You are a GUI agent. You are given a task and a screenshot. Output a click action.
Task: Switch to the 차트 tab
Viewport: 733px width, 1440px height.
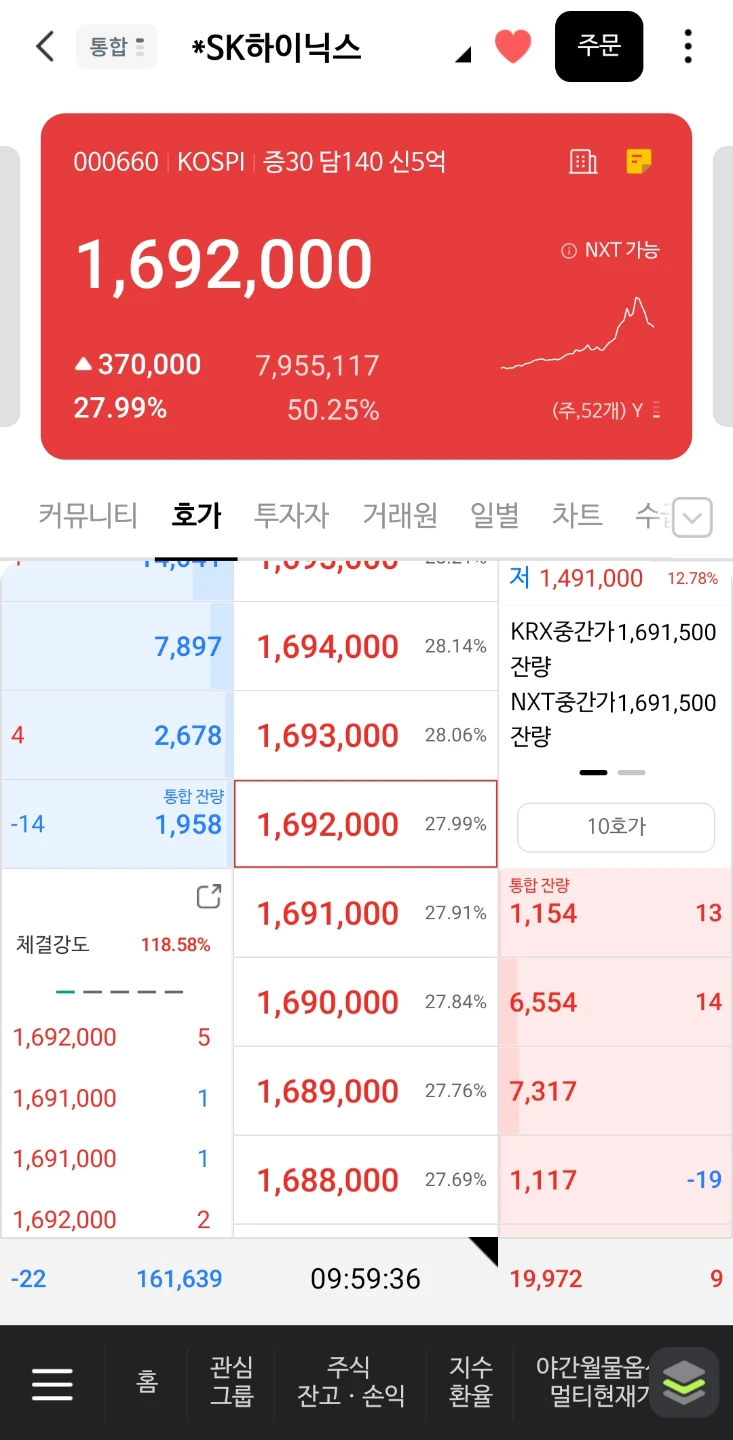(577, 515)
